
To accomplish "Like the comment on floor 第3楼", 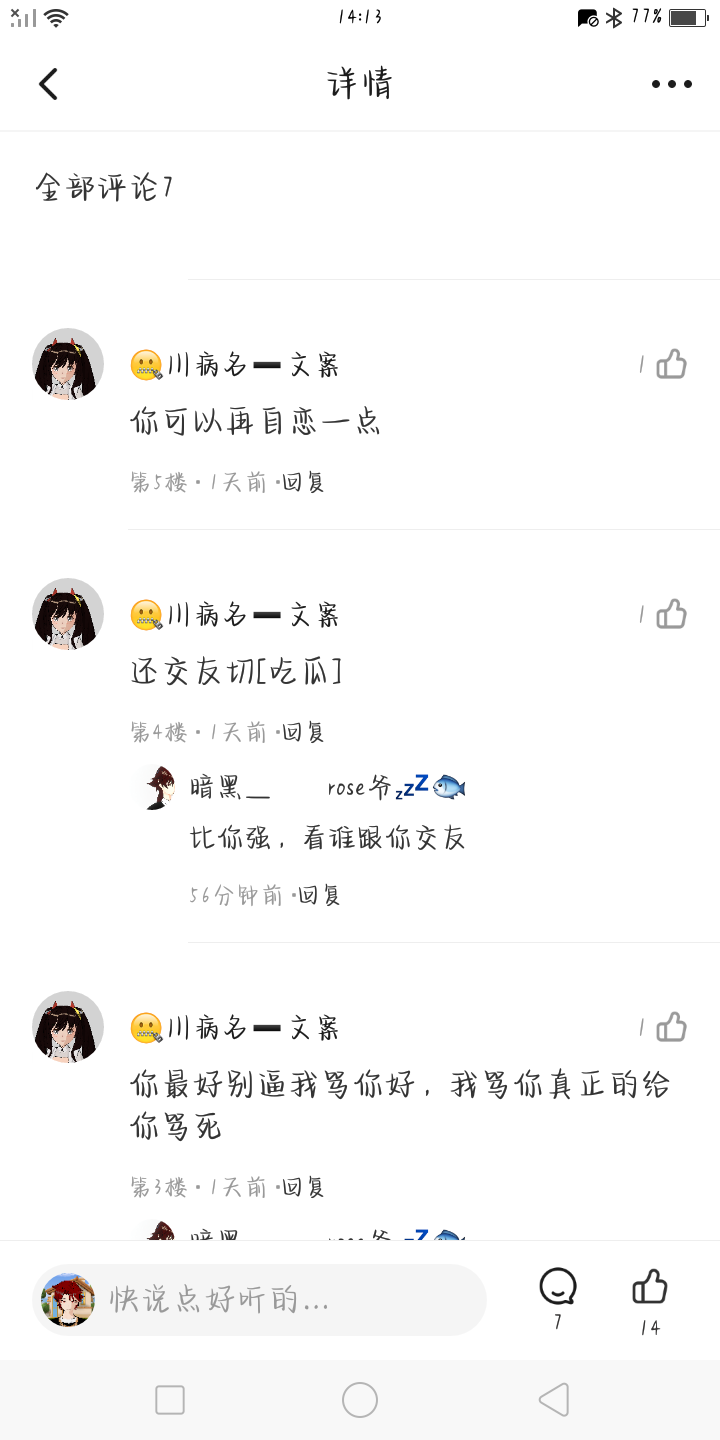I will point(671,1027).
